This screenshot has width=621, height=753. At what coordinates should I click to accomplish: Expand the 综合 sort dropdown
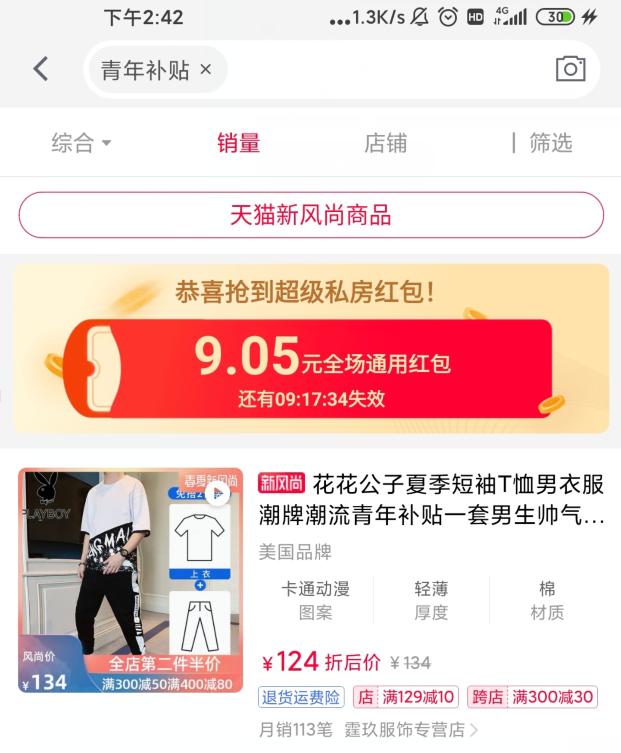click(x=81, y=143)
